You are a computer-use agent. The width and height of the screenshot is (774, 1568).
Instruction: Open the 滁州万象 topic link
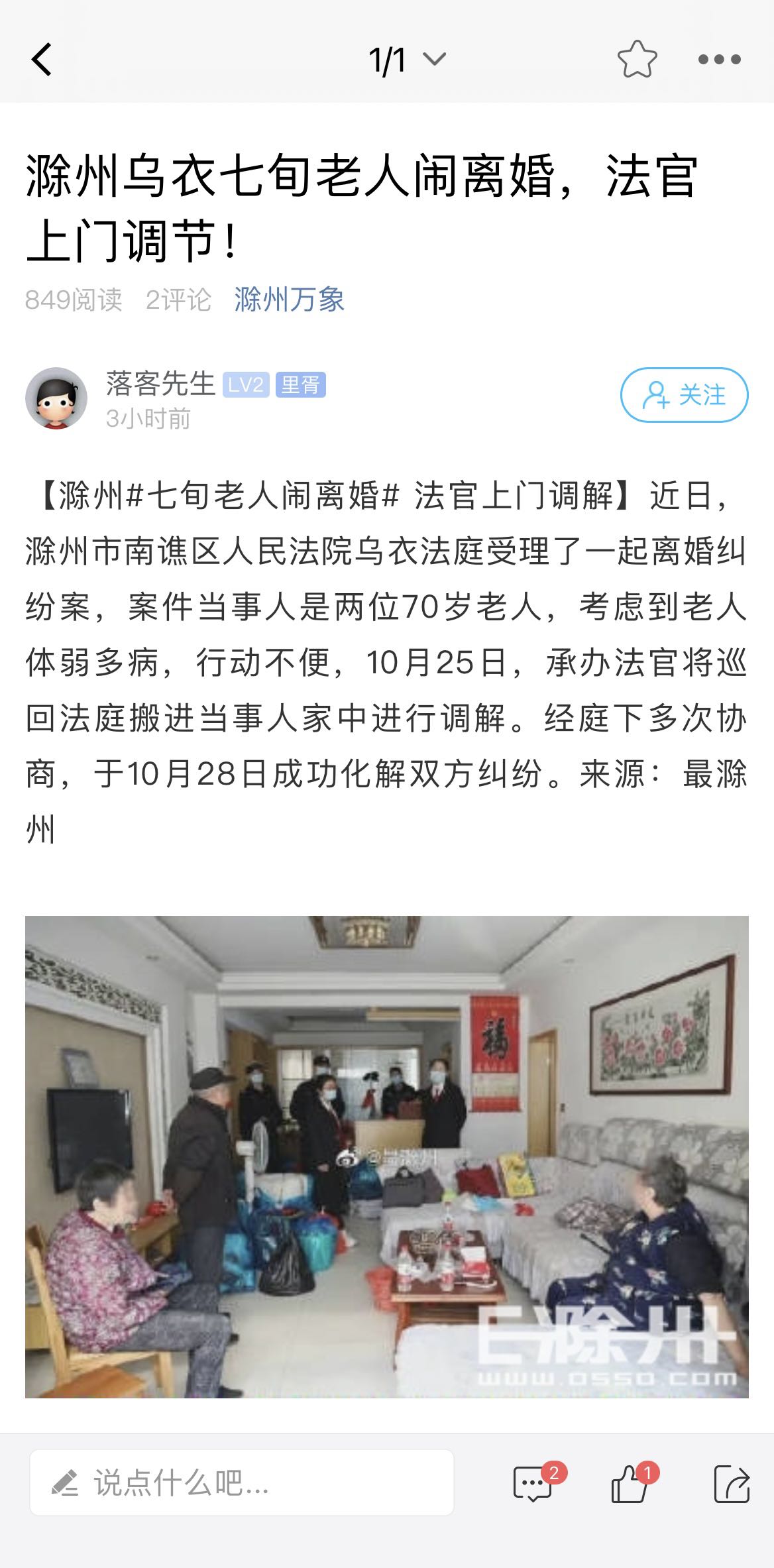click(289, 300)
